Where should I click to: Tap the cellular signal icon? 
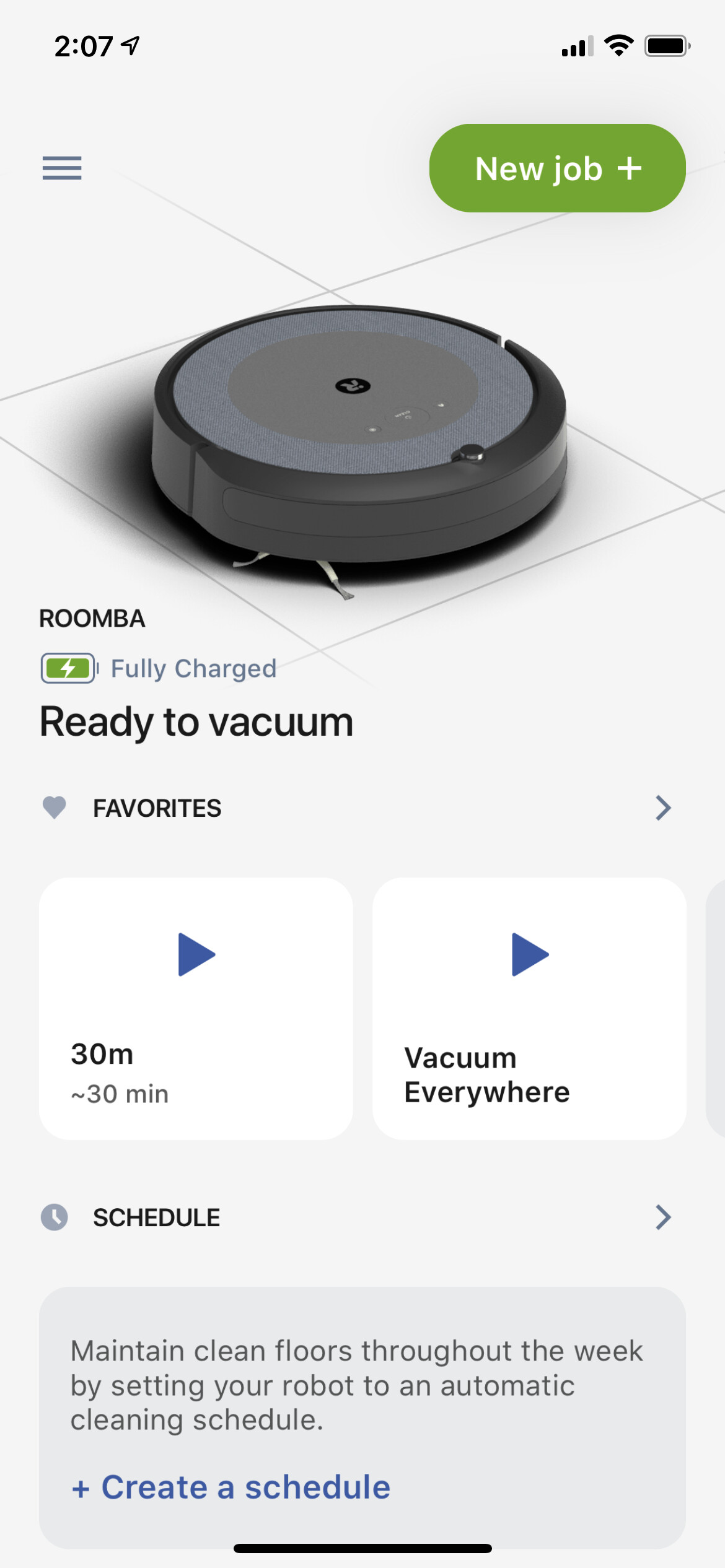coord(576,45)
